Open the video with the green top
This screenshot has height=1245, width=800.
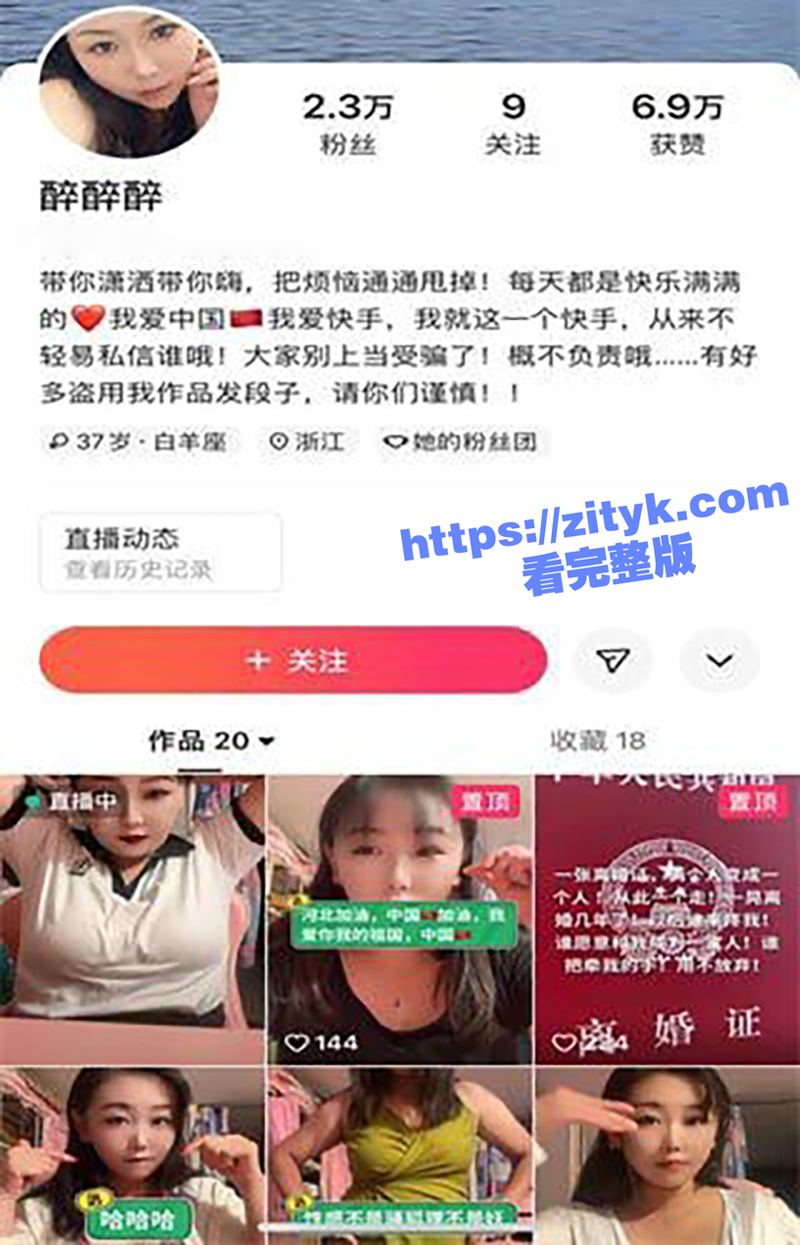pyautogui.click(x=400, y=1155)
